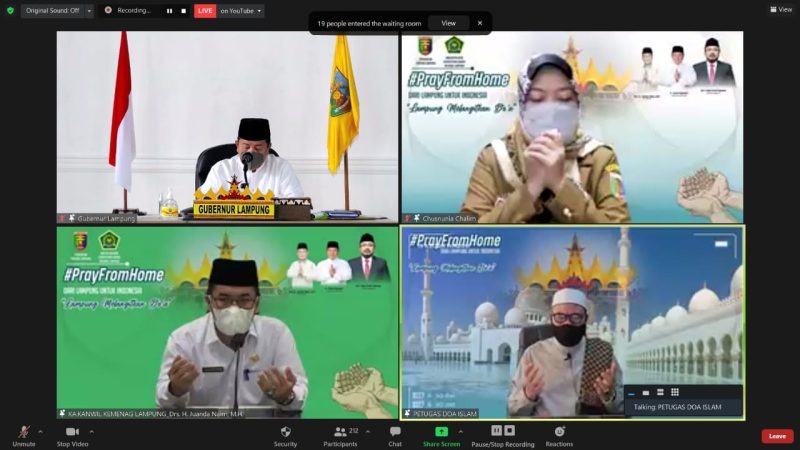The height and width of the screenshot is (450, 800).
Task: Expand the Original Sound dropdown arrow
Action: (x=89, y=10)
